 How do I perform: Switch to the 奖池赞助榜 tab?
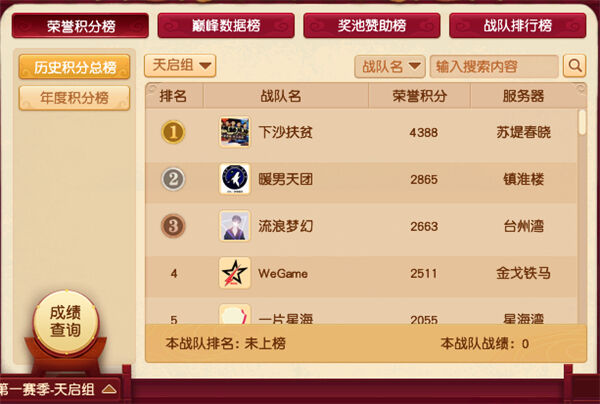[x=371, y=25]
